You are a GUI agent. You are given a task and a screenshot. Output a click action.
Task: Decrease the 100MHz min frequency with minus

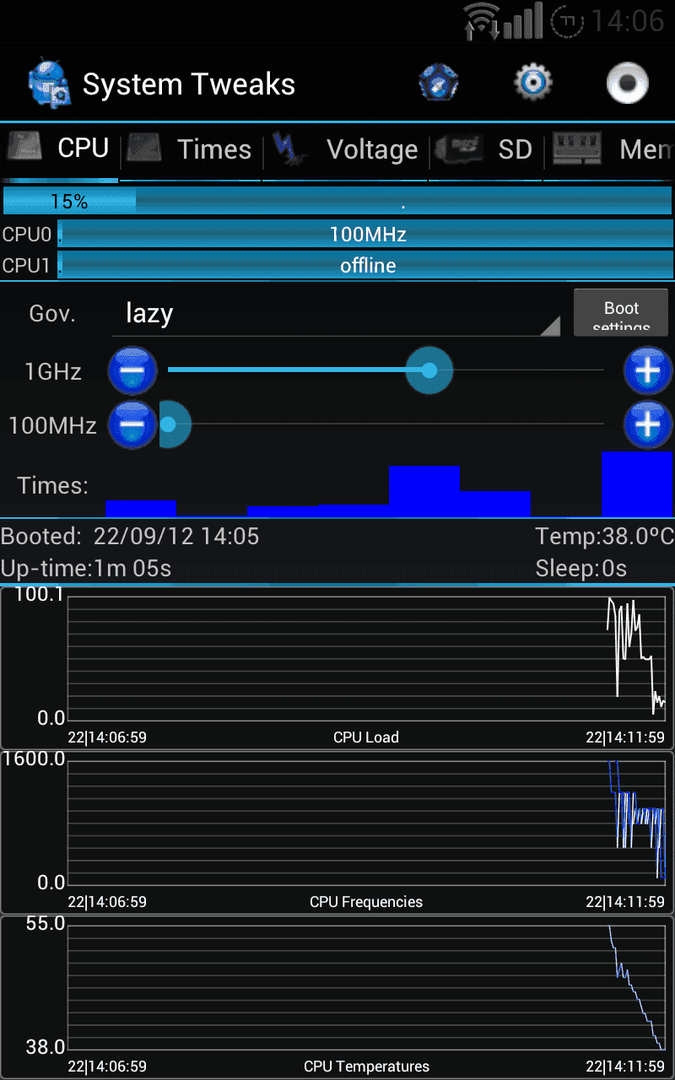132,424
